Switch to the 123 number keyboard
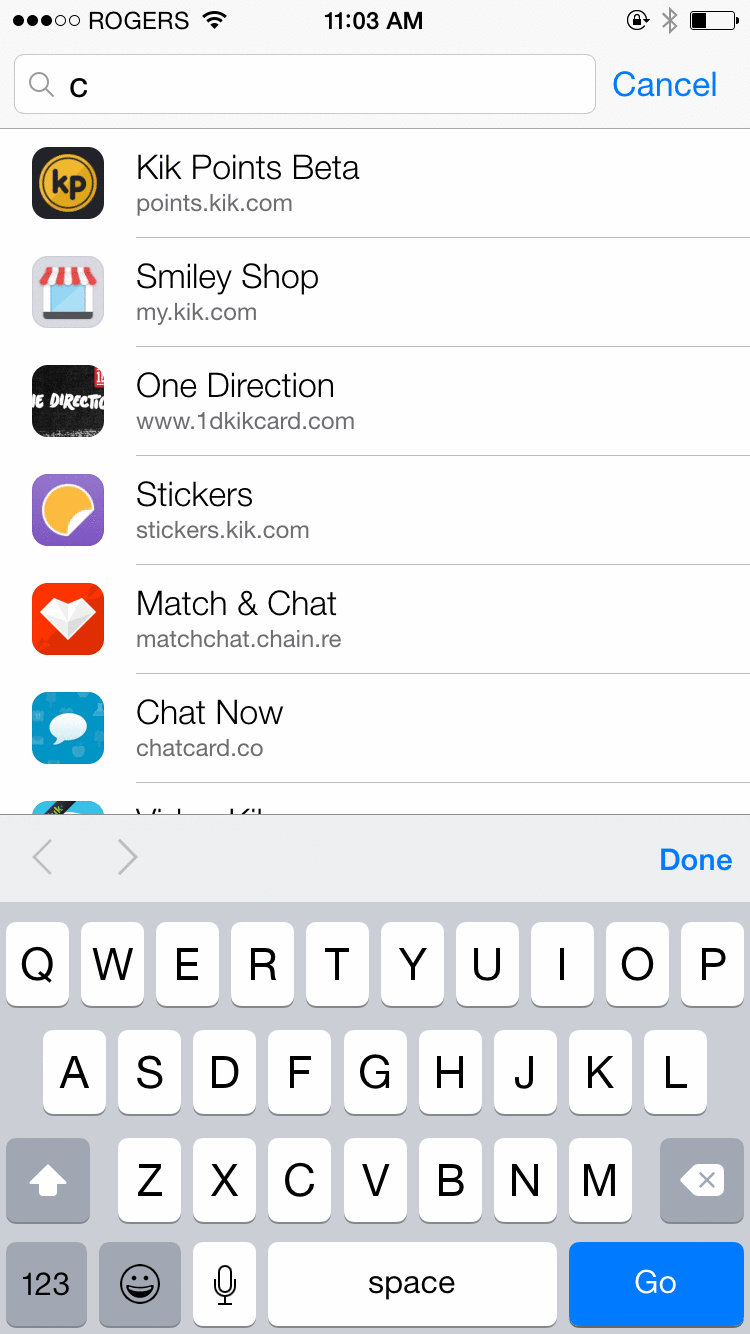750x1334 pixels. [46, 1283]
